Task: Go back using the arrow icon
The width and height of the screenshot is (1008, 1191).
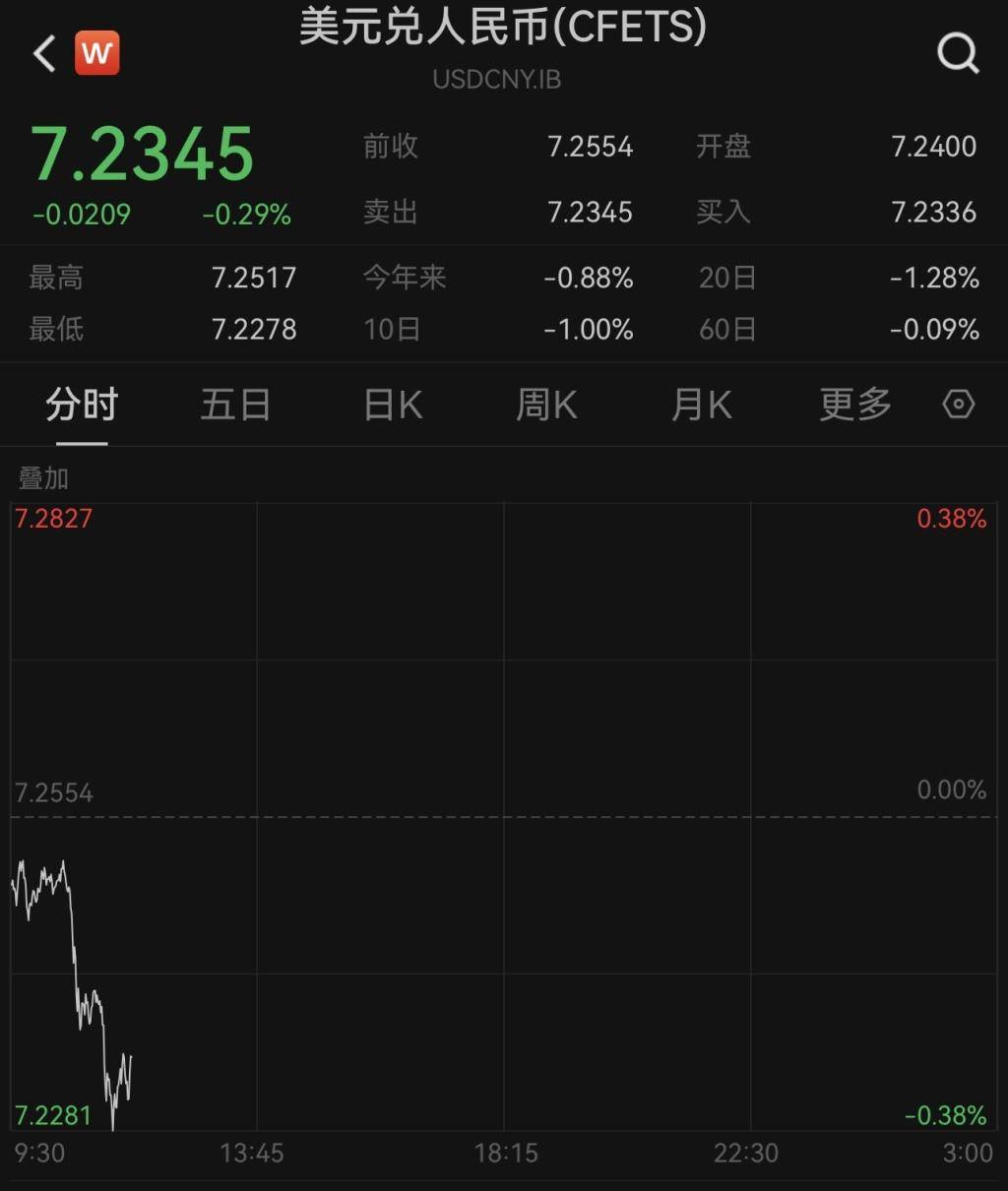Action: coord(44,53)
